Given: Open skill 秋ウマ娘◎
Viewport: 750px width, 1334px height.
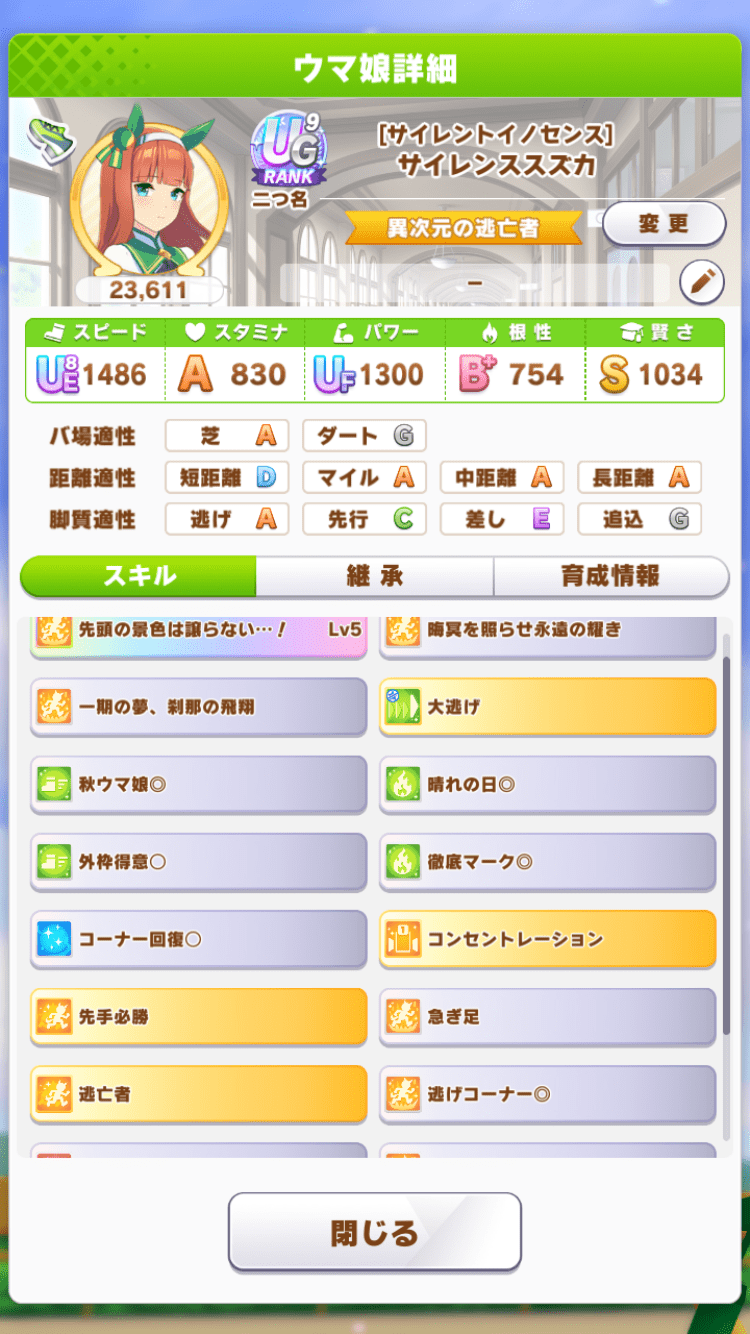Looking at the screenshot, I should pyautogui.click(x=198, y=785).
